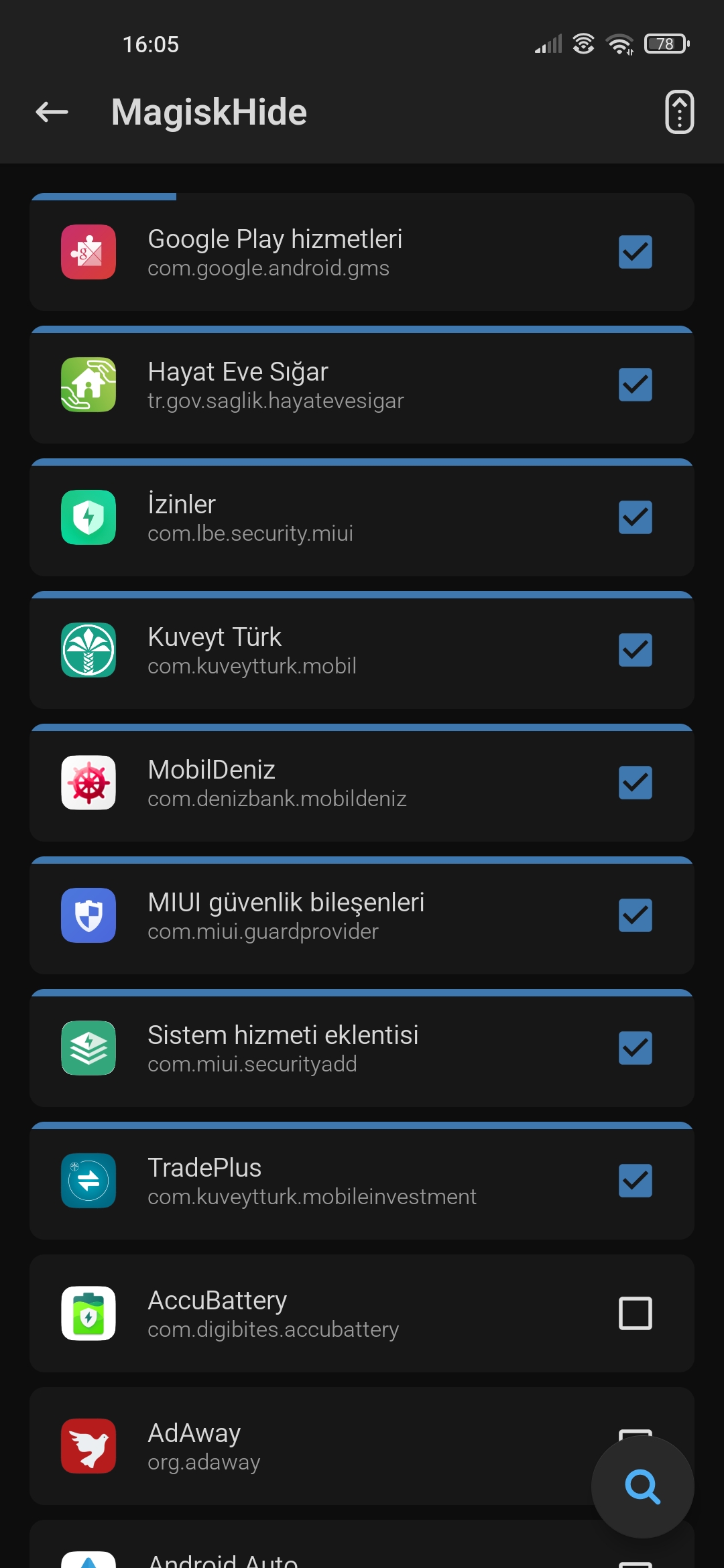Expand the Kuveyt Türk row
724x1568 pixels.
(362, 650)
